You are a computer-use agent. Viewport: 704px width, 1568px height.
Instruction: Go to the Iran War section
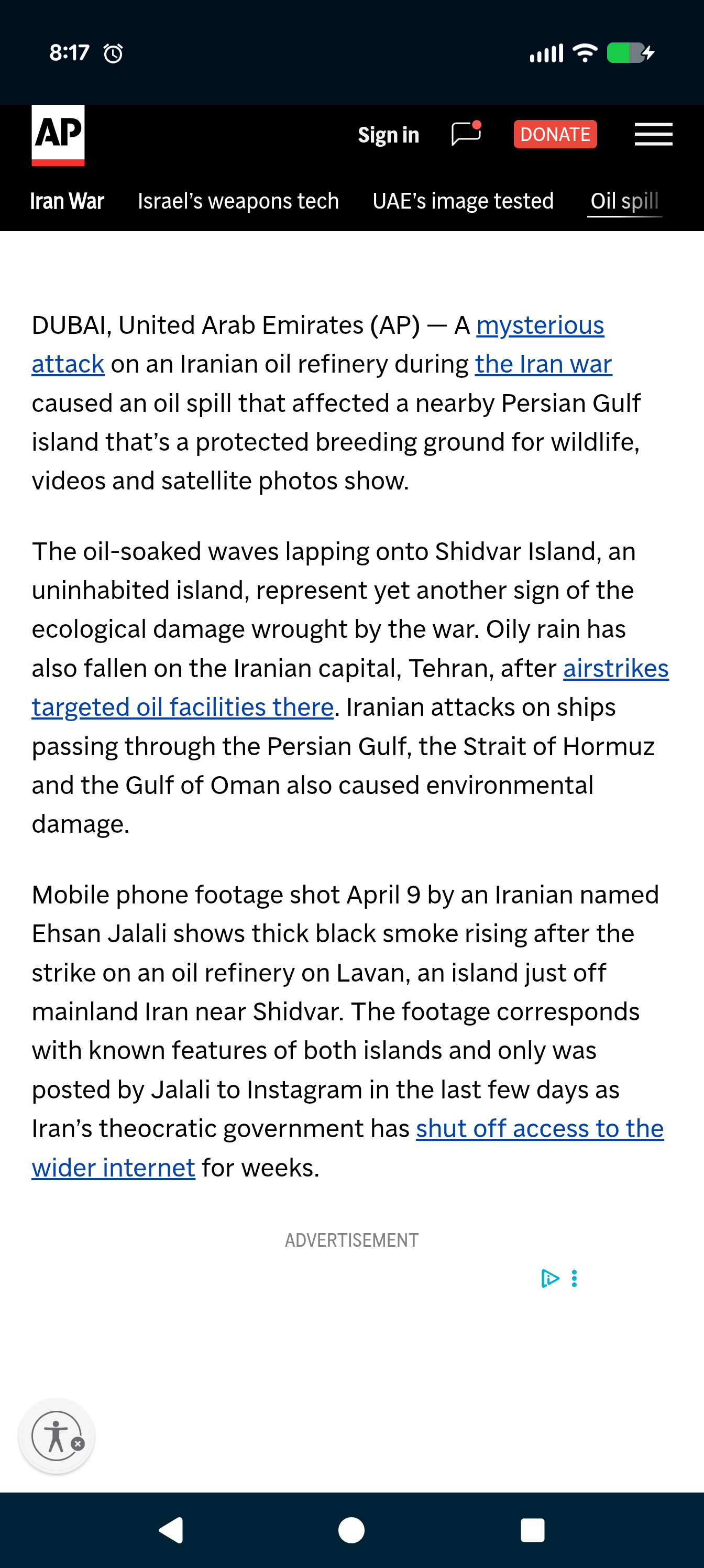pos(67,201)
